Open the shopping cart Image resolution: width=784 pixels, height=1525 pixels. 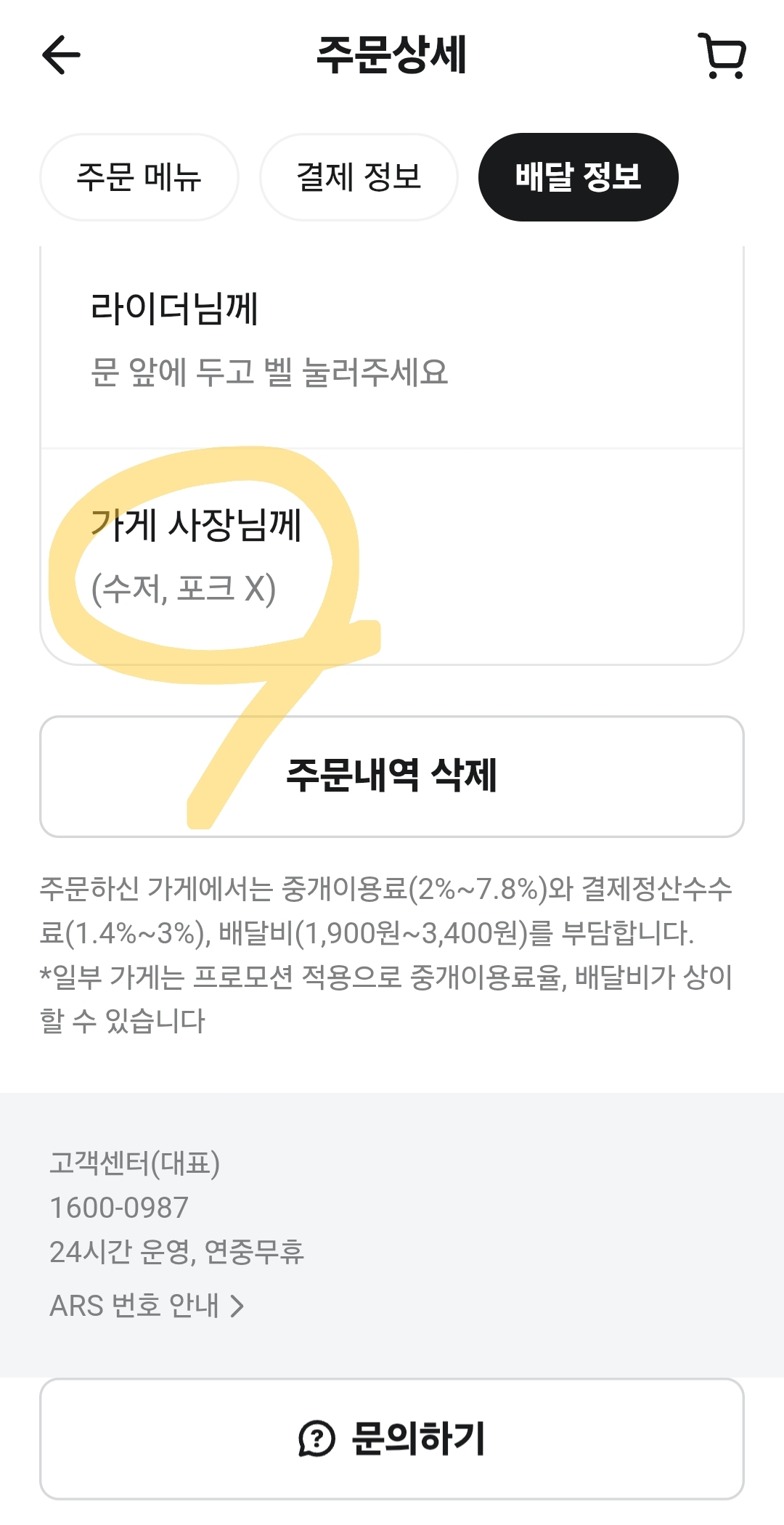pos(722,55)
